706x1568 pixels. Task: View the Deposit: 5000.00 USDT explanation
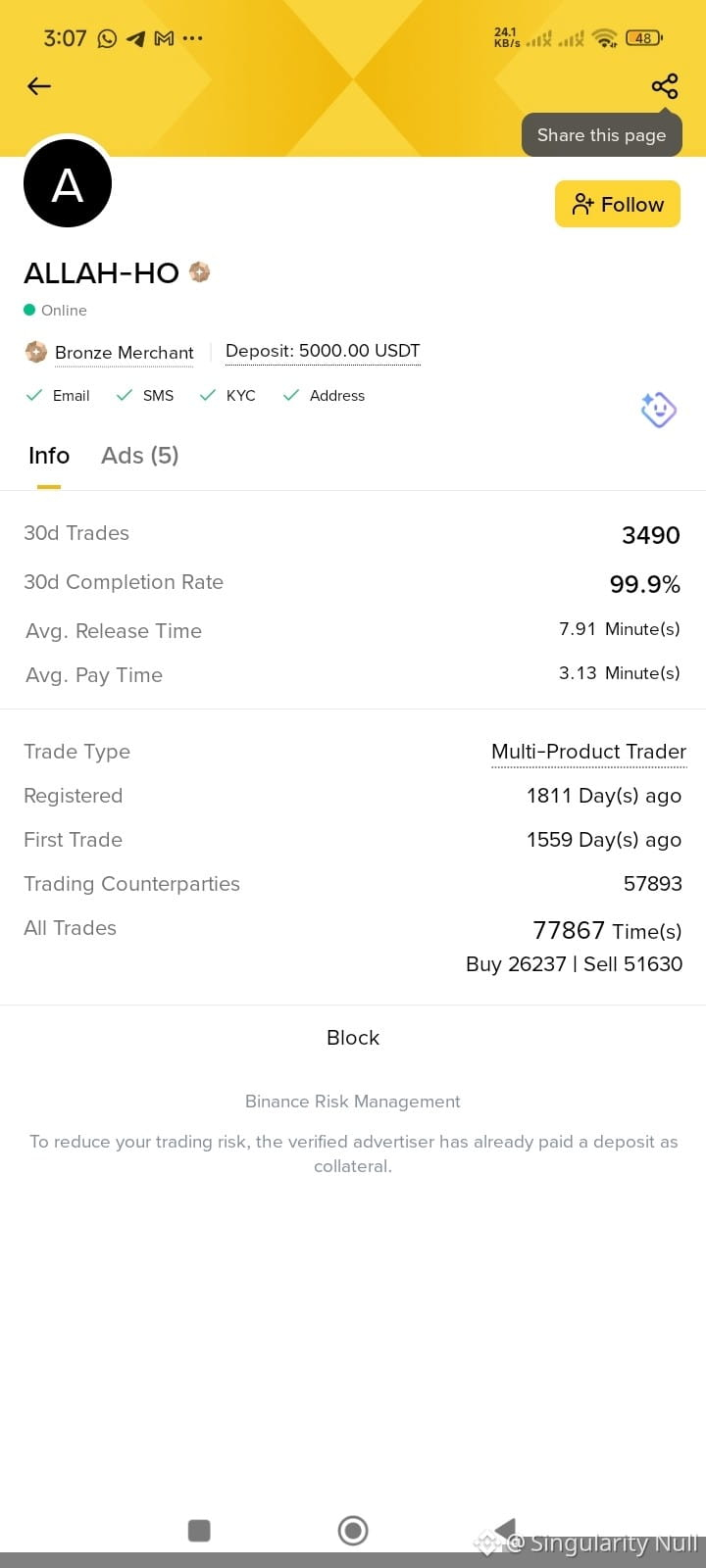point(323,351)
